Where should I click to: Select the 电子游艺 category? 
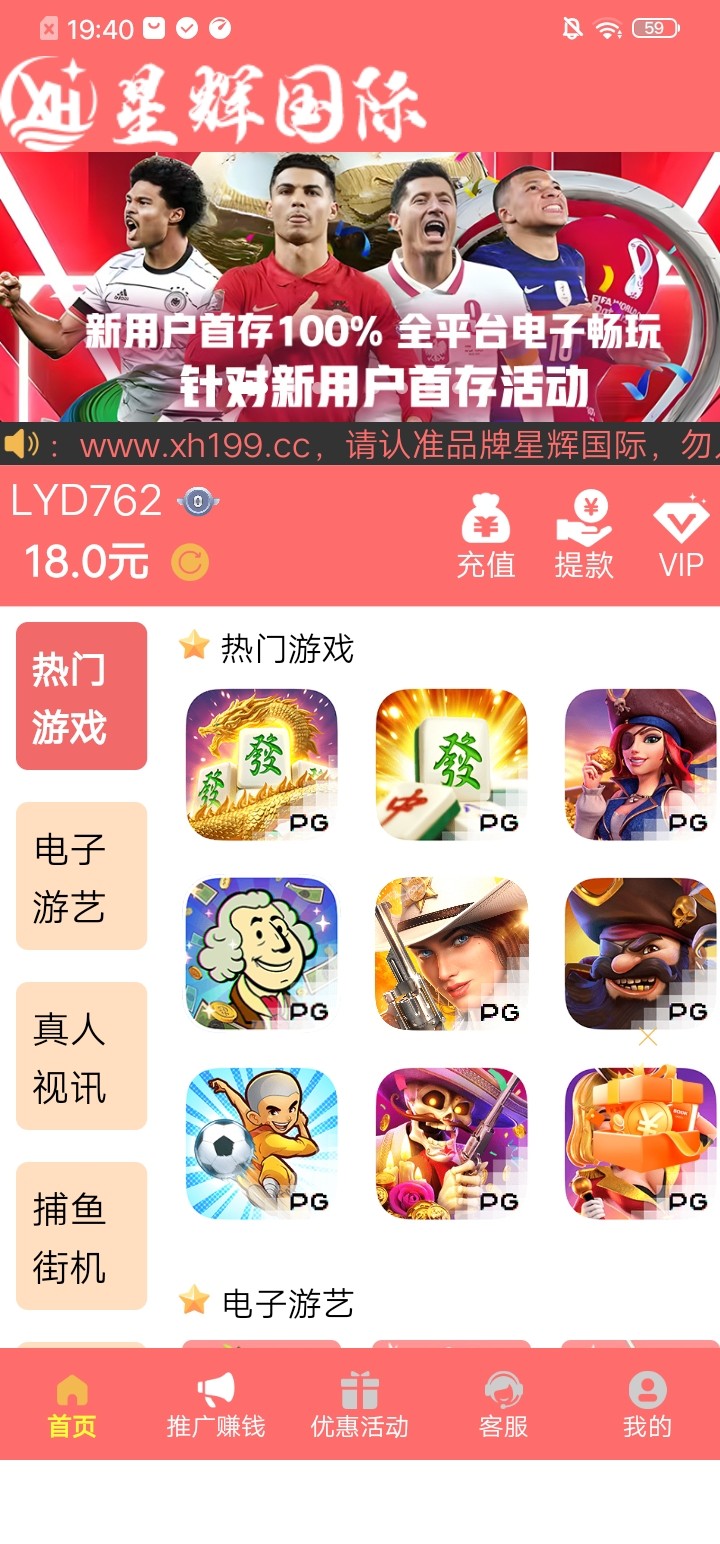tap(81, 876)
